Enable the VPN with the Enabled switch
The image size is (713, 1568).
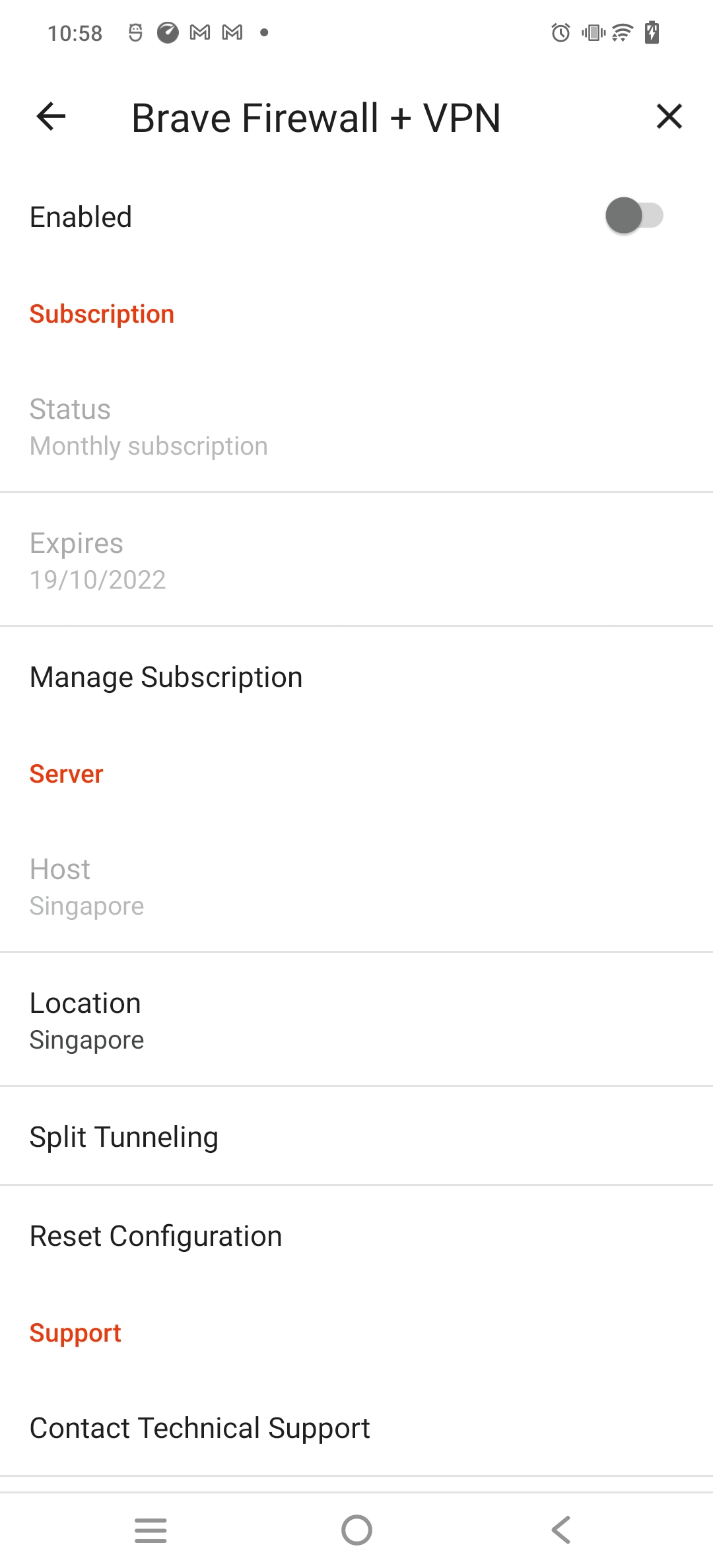coord(634,215)
